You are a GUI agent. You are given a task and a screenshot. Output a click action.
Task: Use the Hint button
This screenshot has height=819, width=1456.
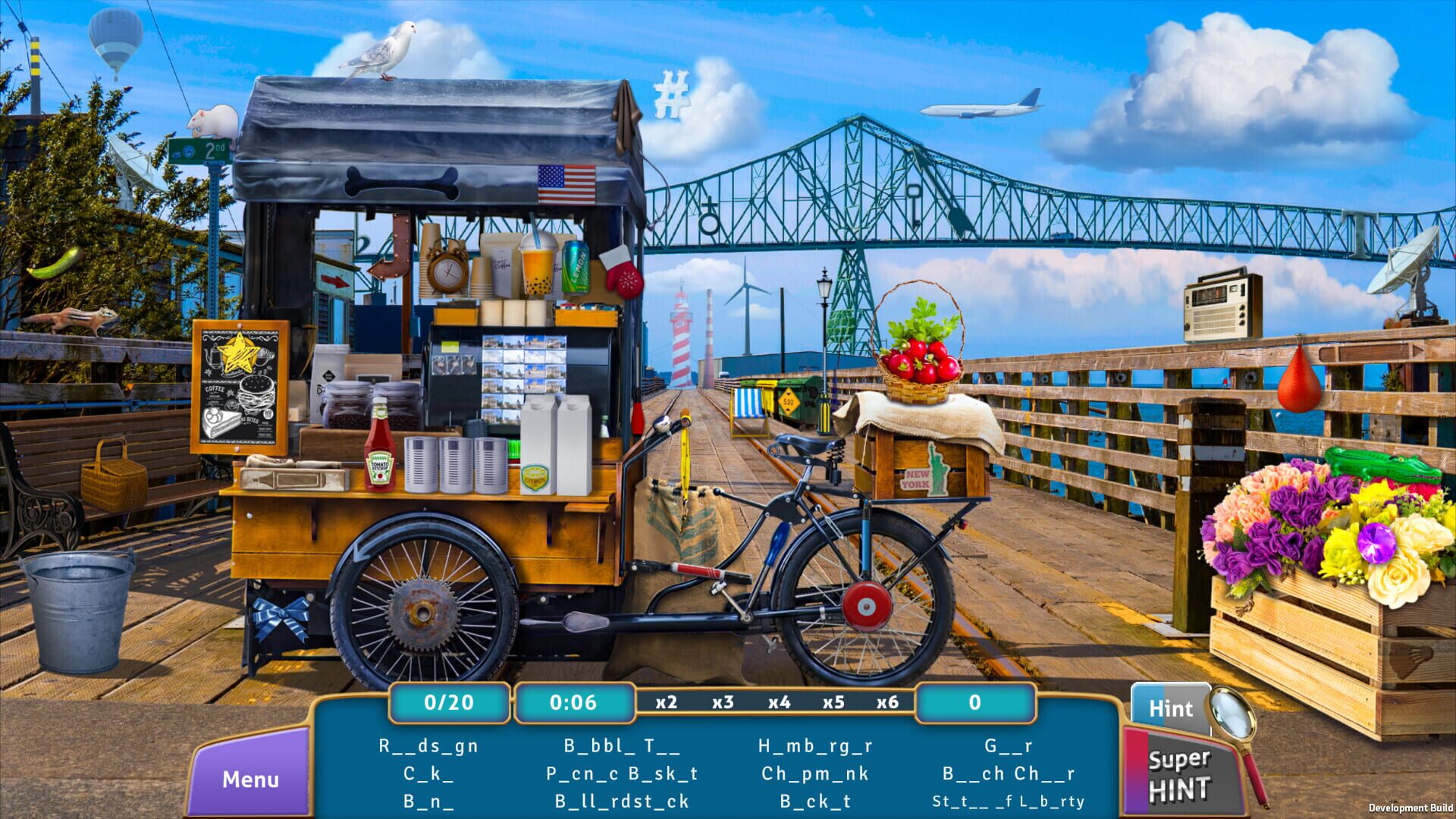coord(1170,709)
